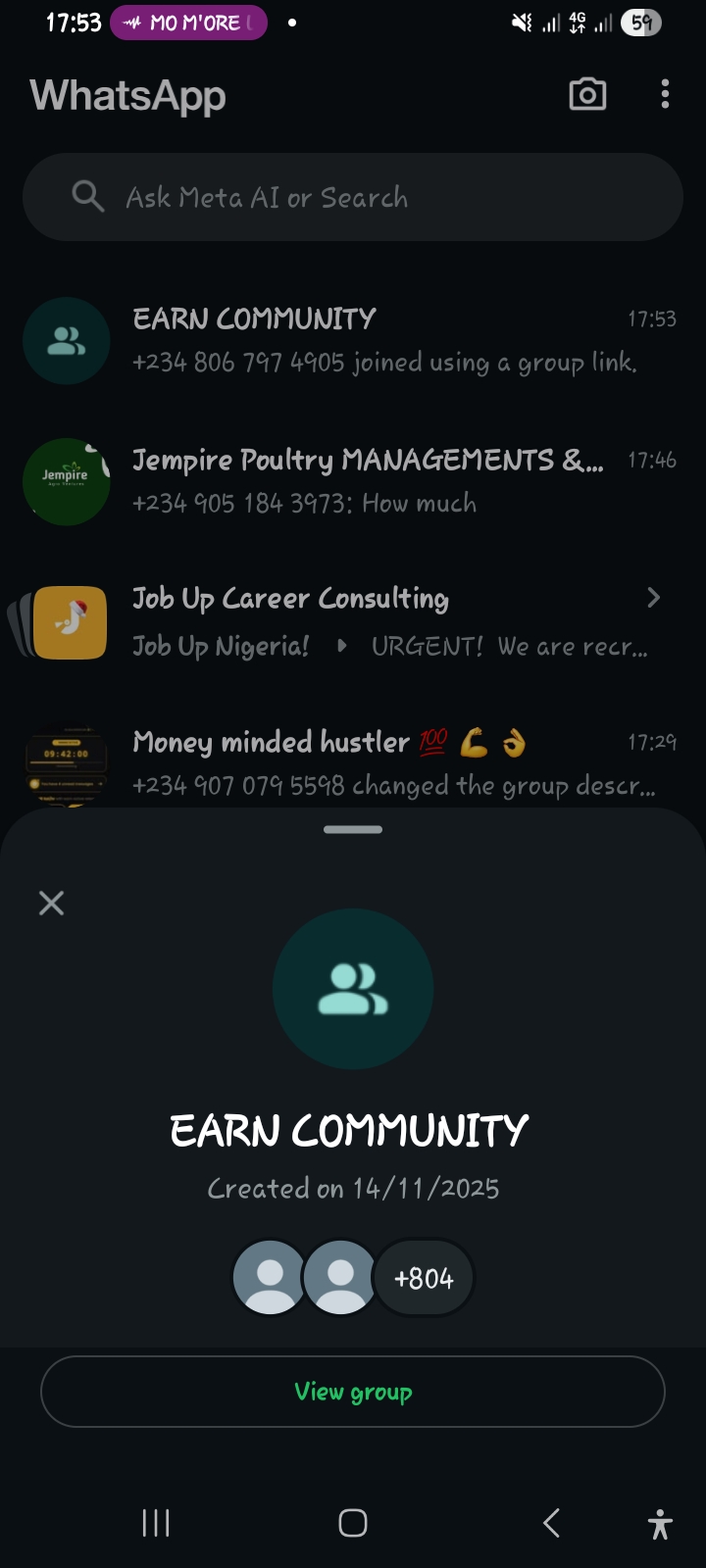This screenshot has width=706, height=1568.
Task: Go back with the system back button
Action: (x=551, y=1523)
